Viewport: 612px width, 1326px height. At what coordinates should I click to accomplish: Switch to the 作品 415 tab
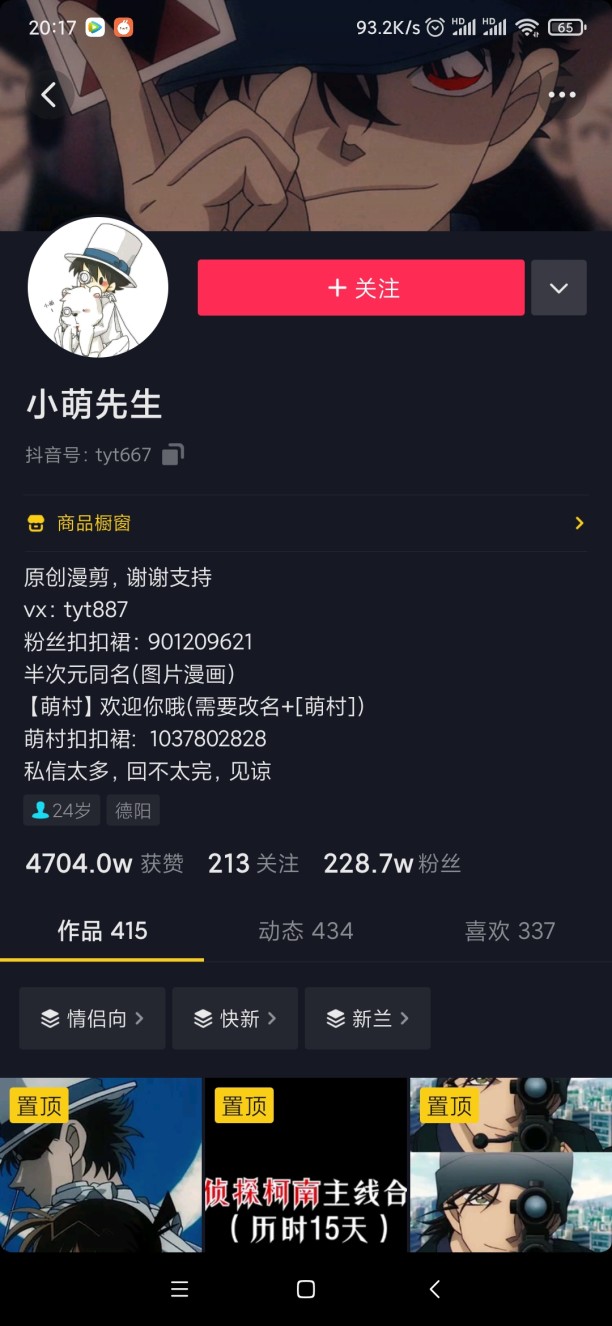[102, 931]
